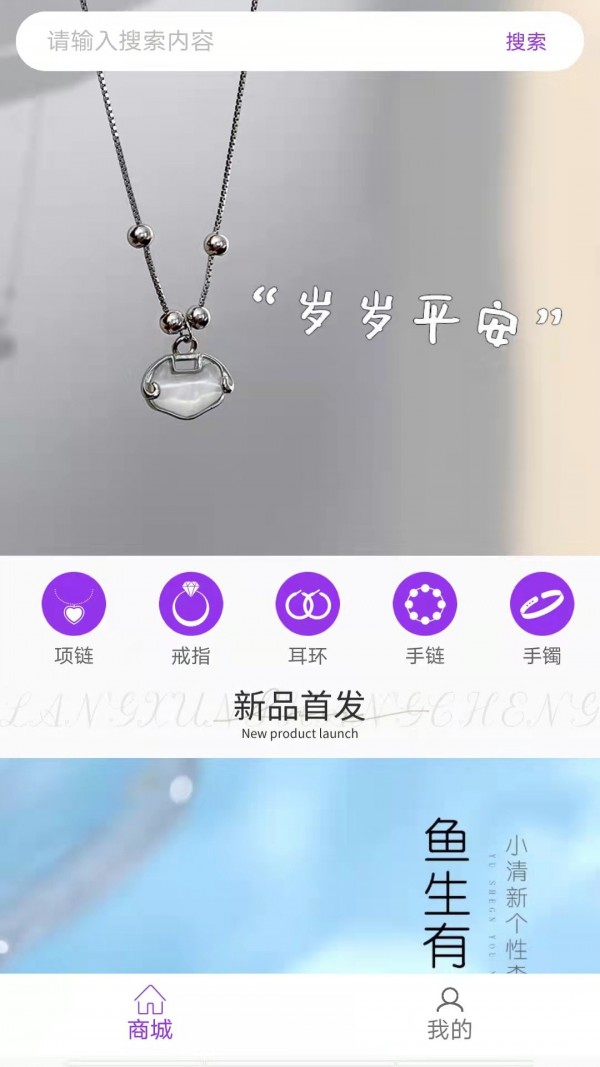Select the 耳环 earrings category
Viewport: 600px width, 1067px height.
click(307, 618)
